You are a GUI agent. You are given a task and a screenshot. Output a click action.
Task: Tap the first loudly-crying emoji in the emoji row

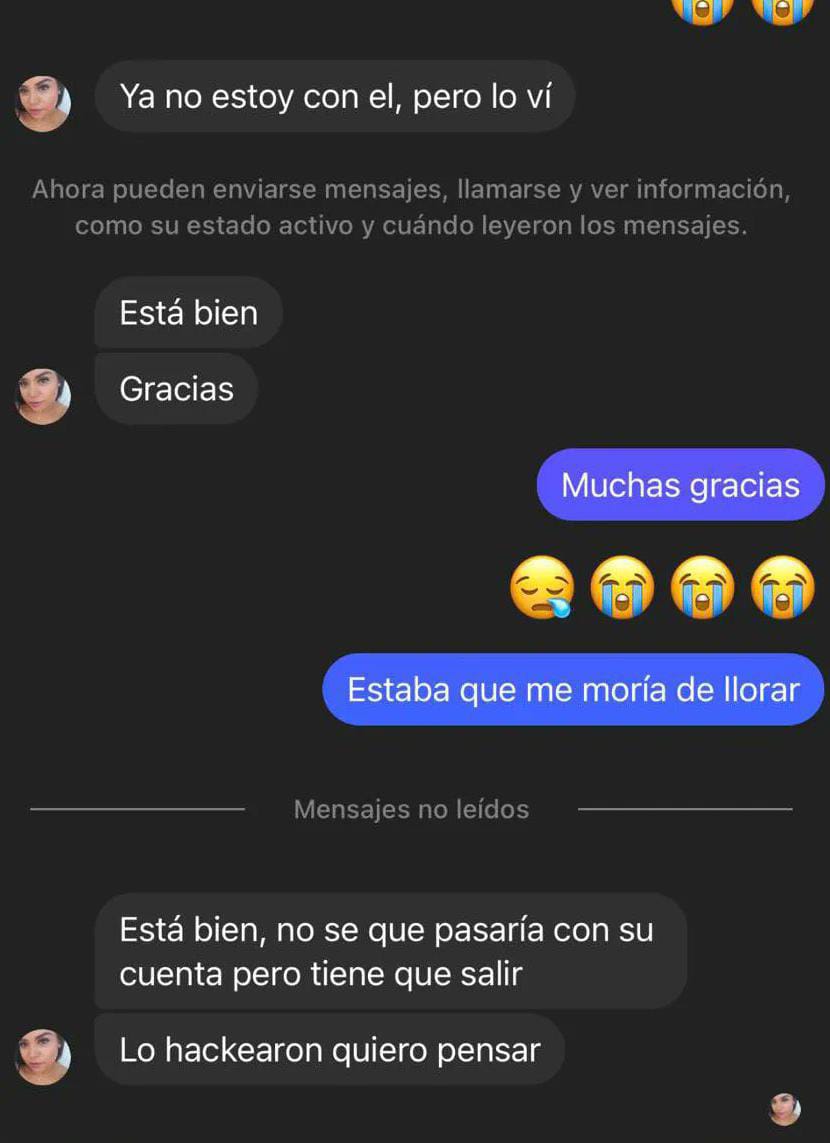click(622, 589)
